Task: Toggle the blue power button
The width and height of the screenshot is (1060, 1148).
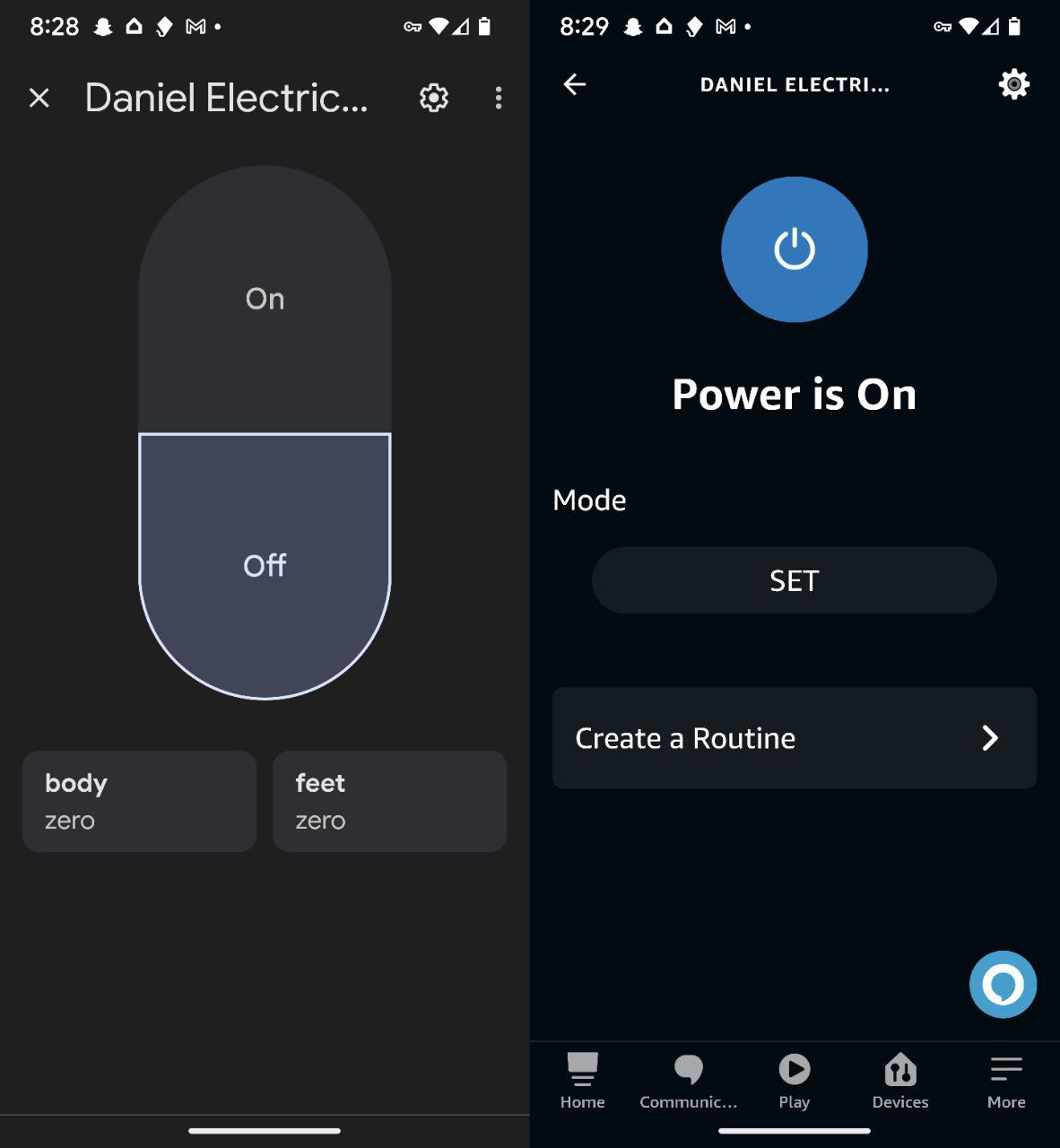Action: click(x=794, y=249)
